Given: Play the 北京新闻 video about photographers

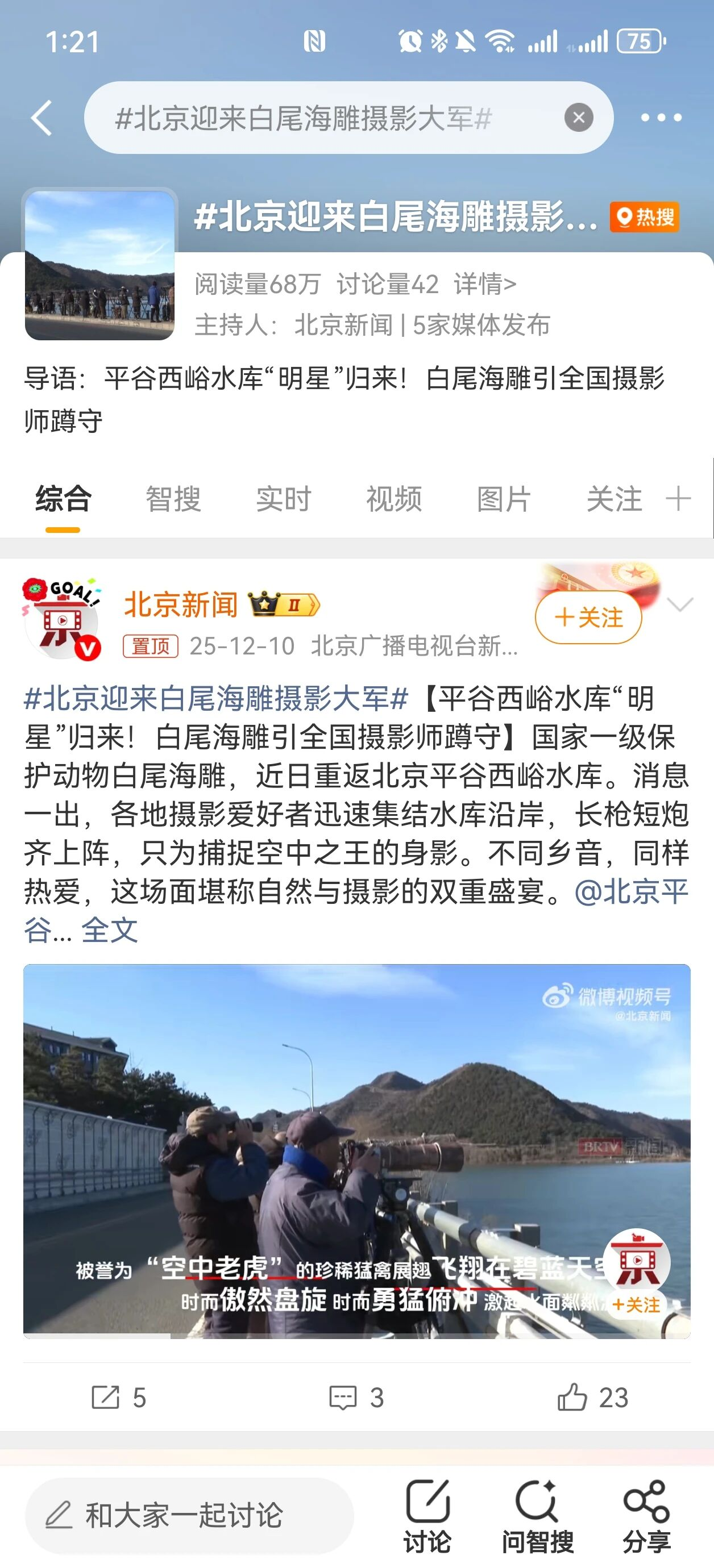Looking at the screenshot, I should pyautogui.click(x=356, y=1150).
